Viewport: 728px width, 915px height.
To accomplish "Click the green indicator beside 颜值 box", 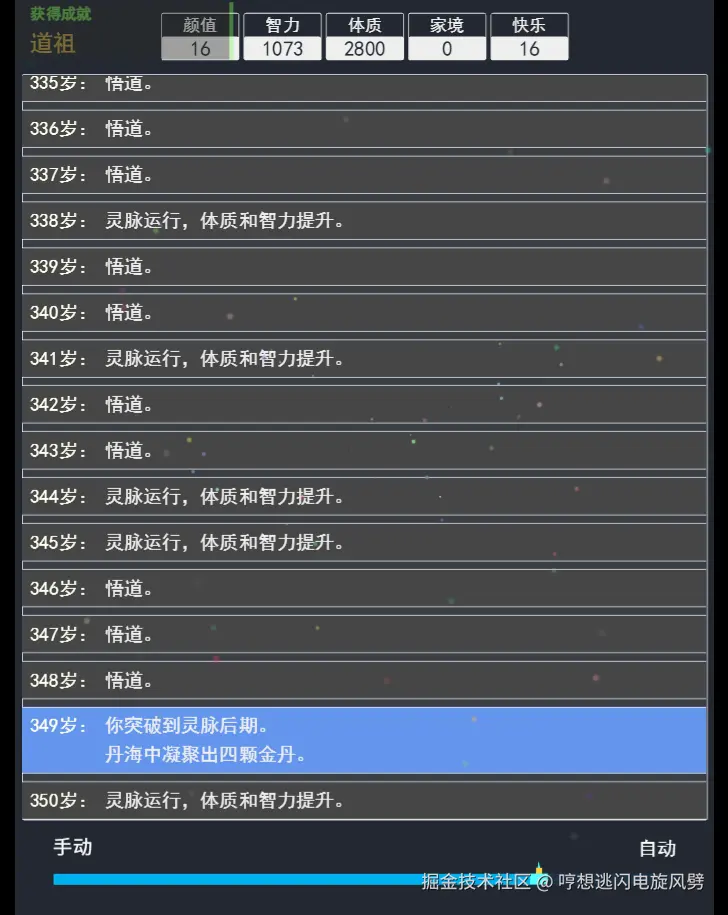I will (x=233, y=33).
